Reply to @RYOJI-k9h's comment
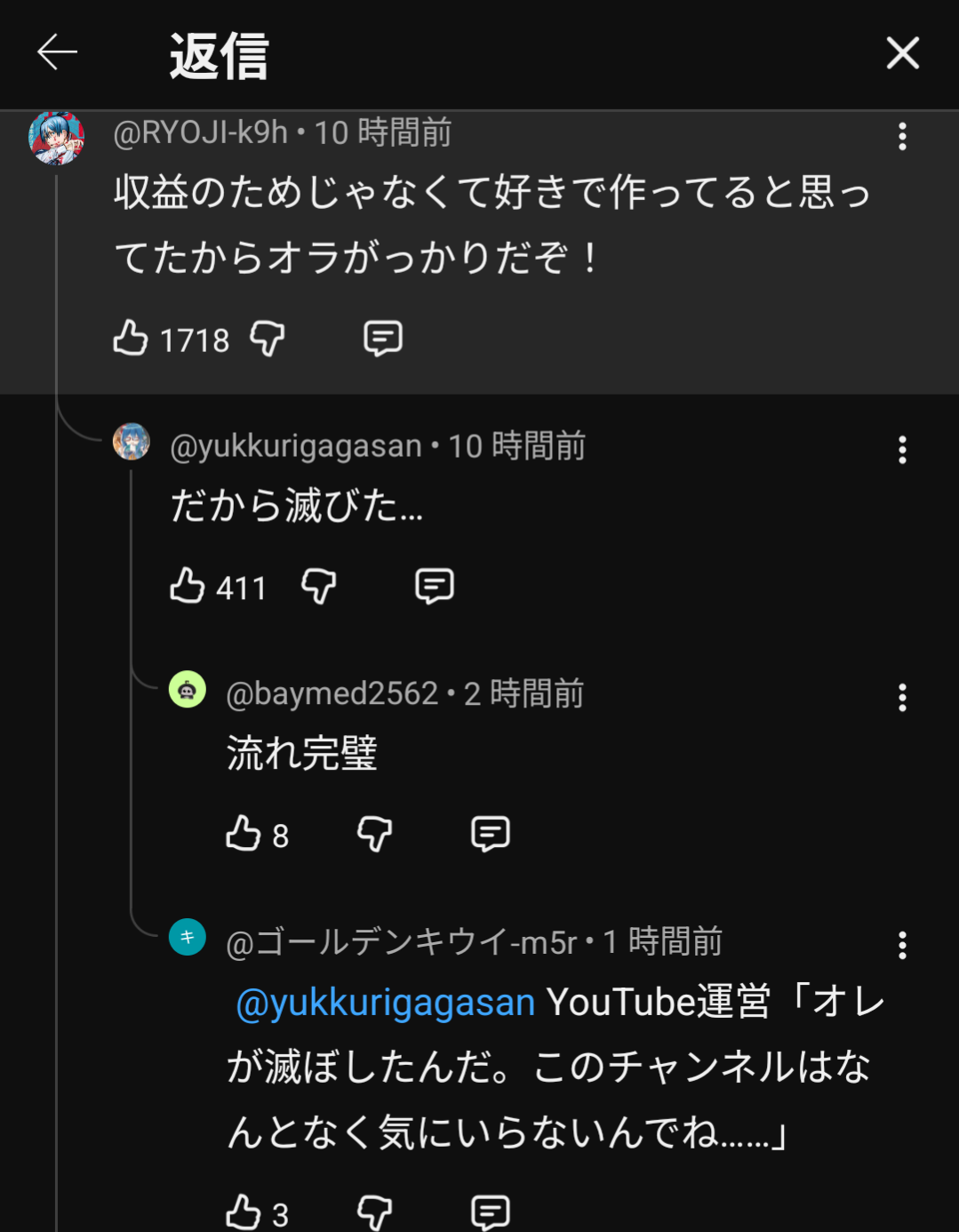The image size is (959, 1232). pyautogui.click(x=383, y=339)
